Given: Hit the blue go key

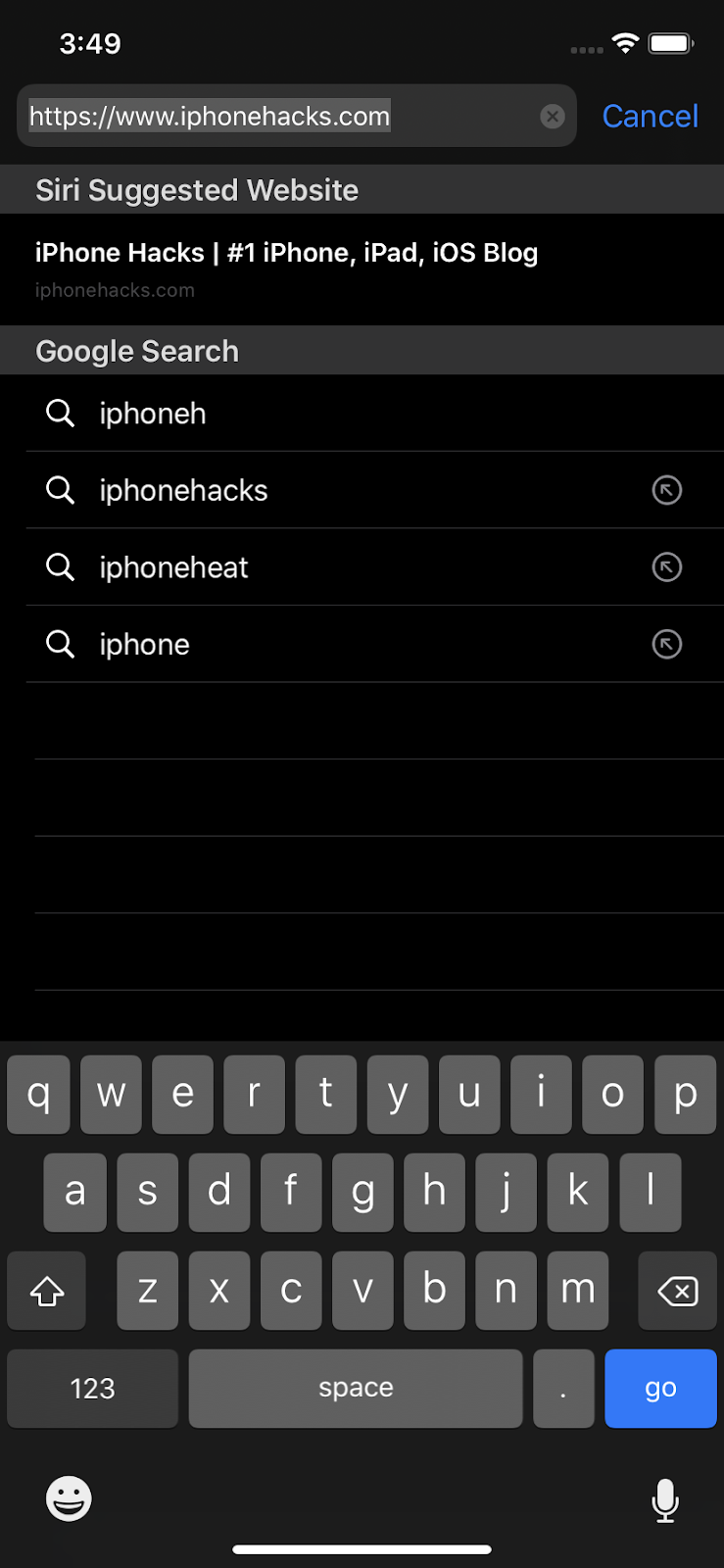Looking at the screenshot, I should point(660,1389).
